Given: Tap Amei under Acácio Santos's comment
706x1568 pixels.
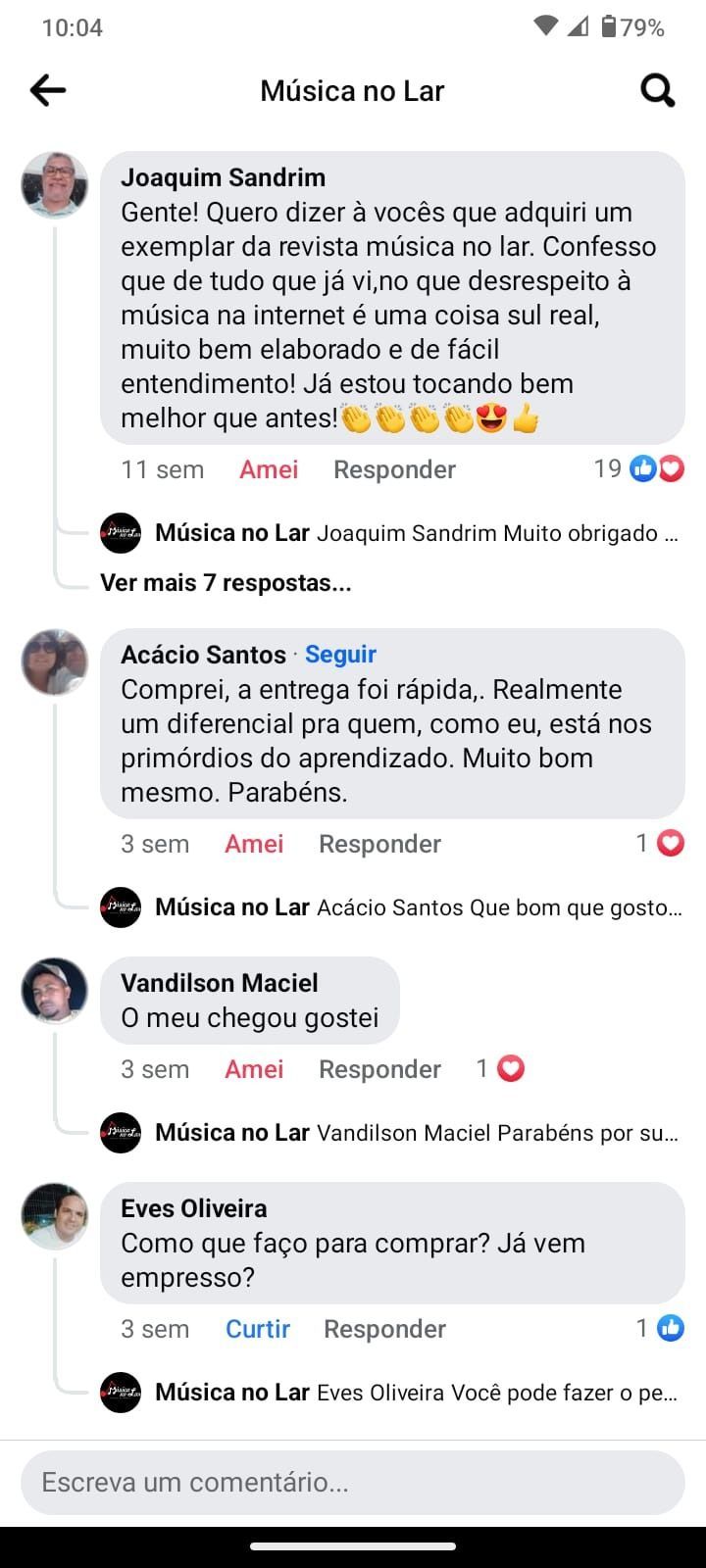Looking at the screenshot, I should [254, 844].
